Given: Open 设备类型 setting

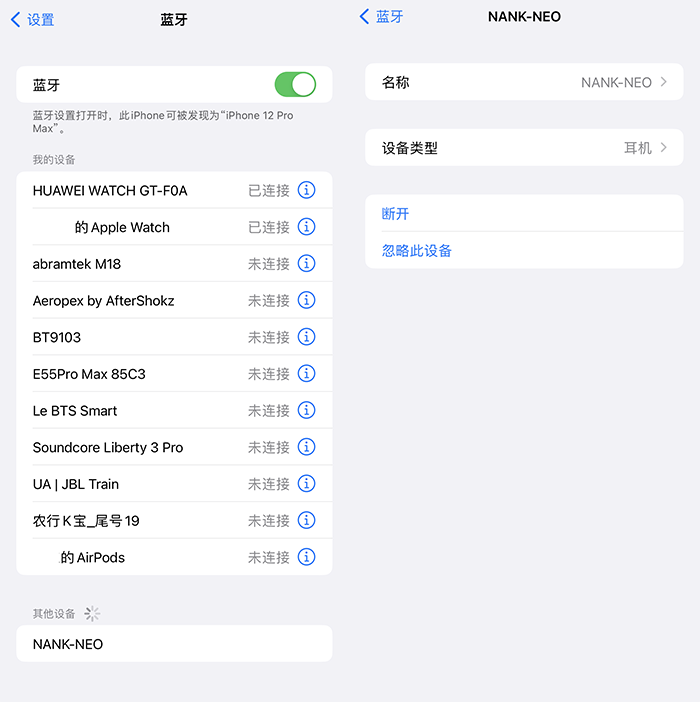Looking at the screenshot, I should coord(524,148).
